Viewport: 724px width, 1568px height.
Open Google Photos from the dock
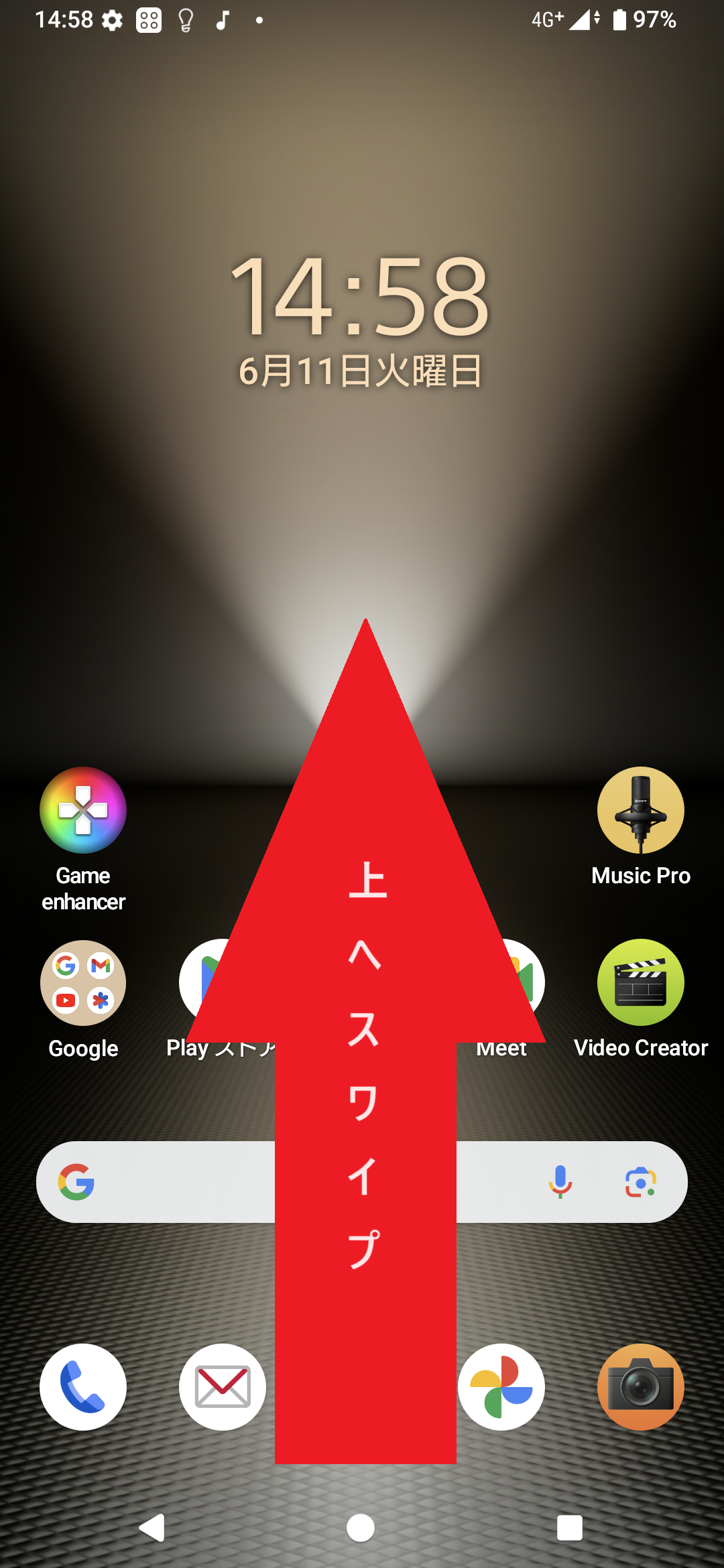[x=501, y=1387]
